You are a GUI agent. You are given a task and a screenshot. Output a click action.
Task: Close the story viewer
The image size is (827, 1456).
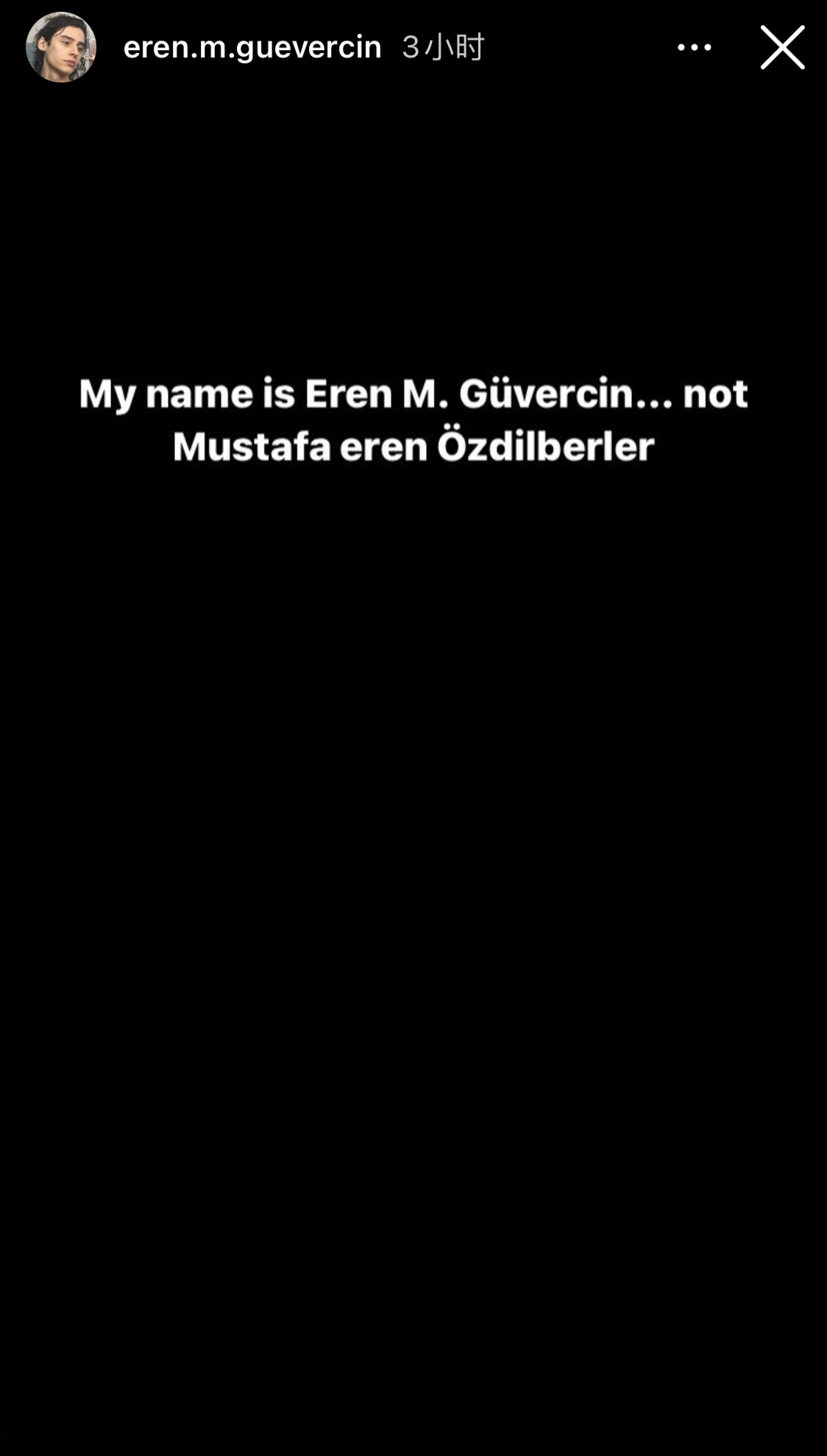[x=782, y=47]
